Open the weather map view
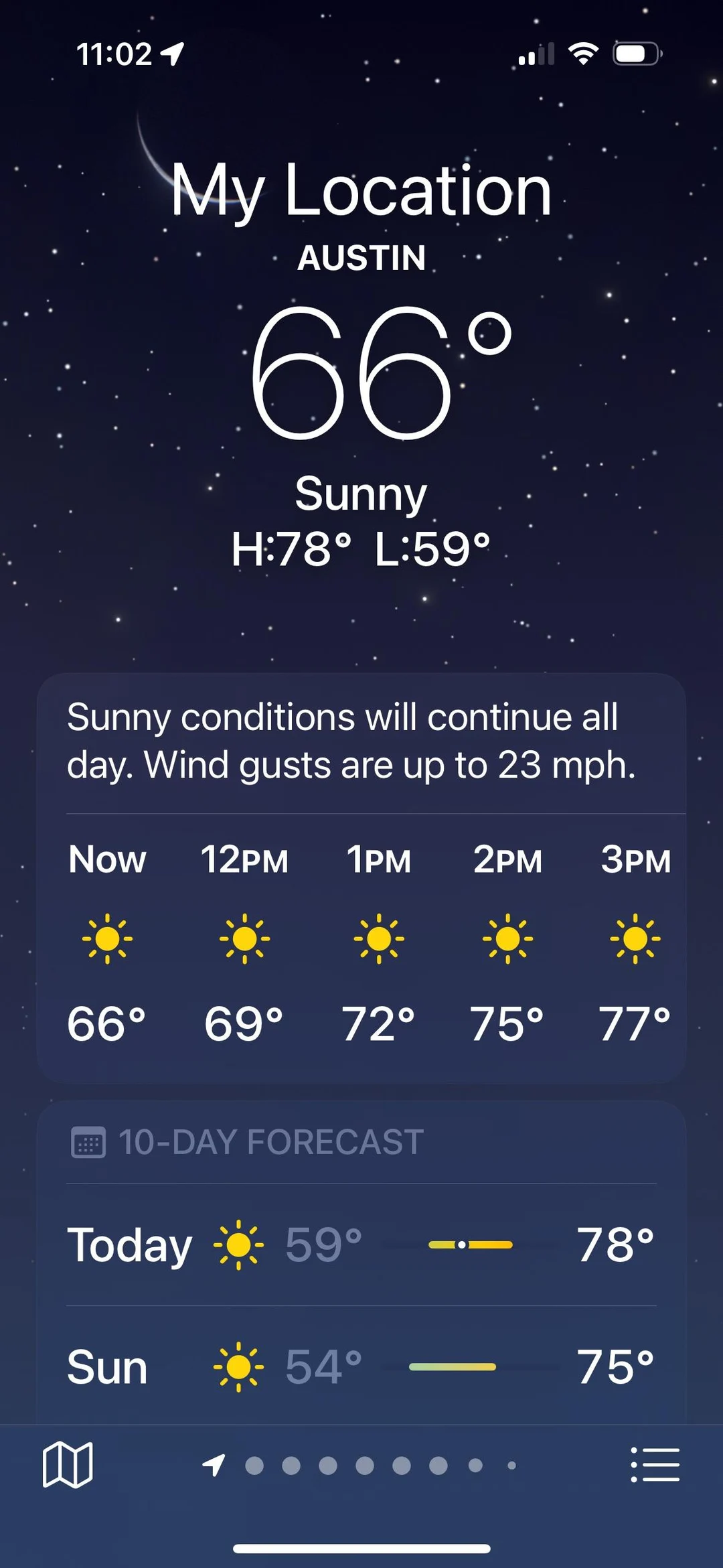The image size is (723, 1568). (67, 1467)
